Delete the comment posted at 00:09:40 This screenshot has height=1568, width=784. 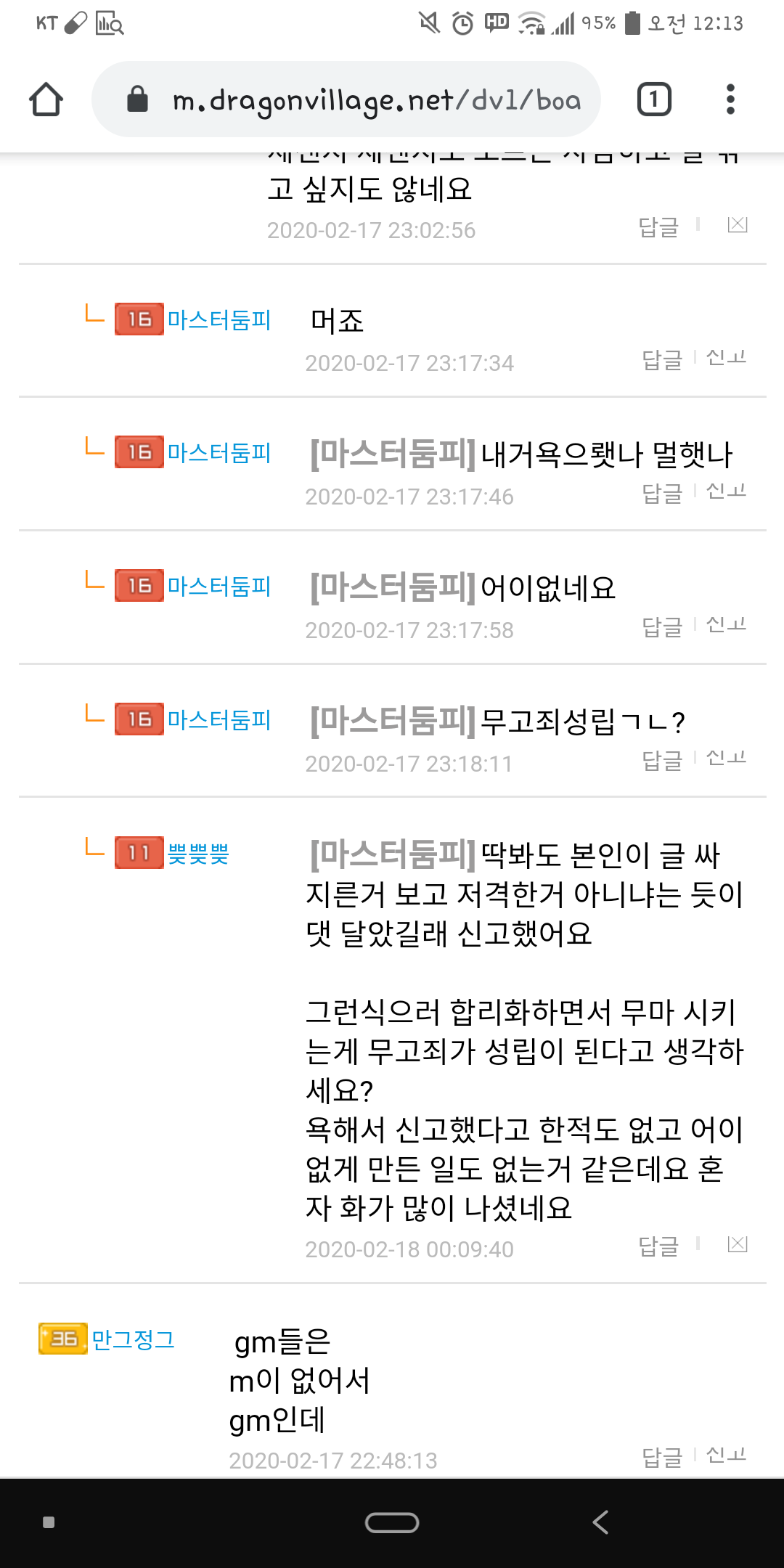(x=738, y=1244)
